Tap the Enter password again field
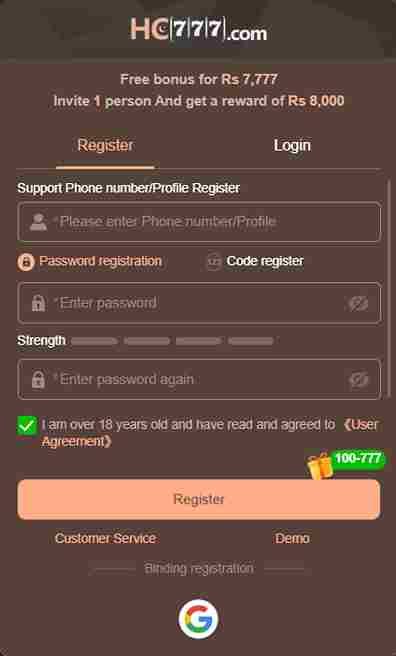Image resolution: width=396 pixels, height=656 pixels. (x=199, y=379)
